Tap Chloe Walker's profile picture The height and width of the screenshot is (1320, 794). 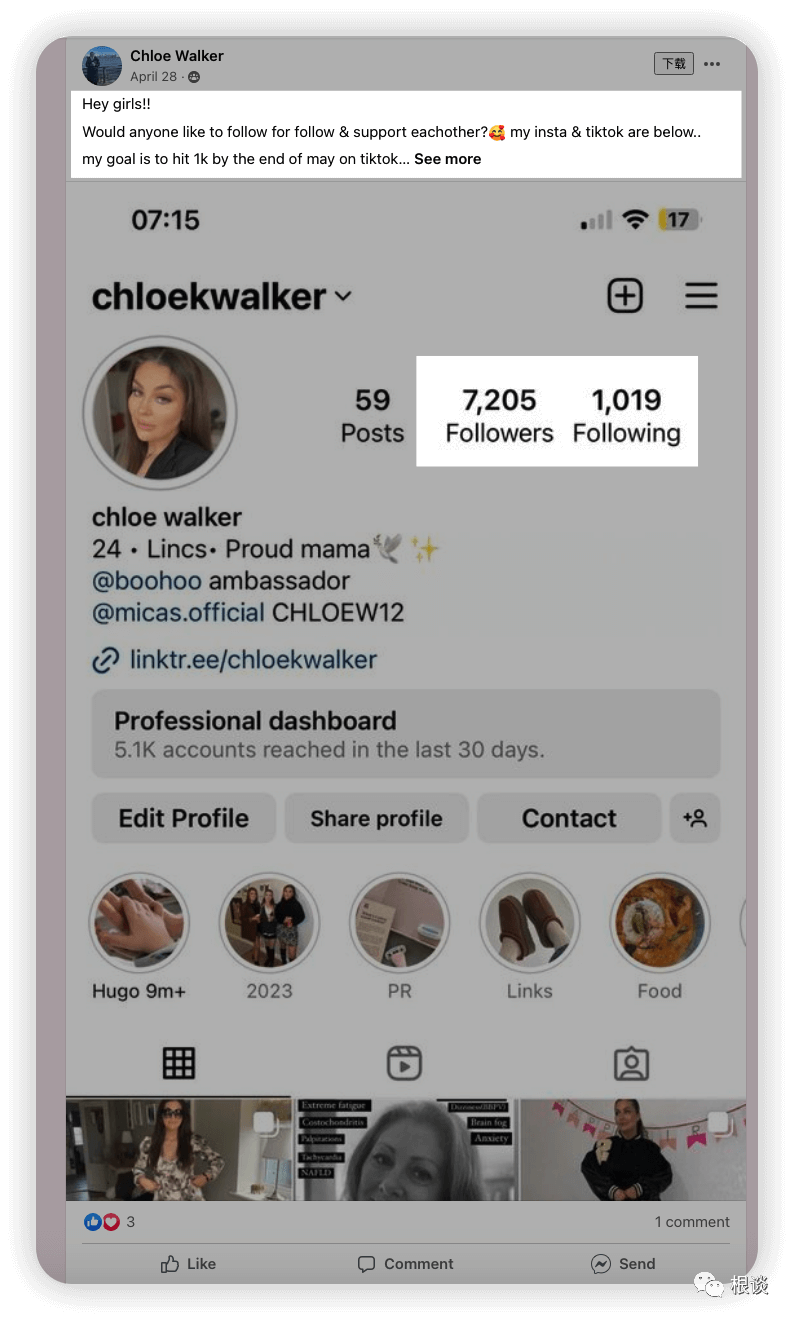coord(101,65)
